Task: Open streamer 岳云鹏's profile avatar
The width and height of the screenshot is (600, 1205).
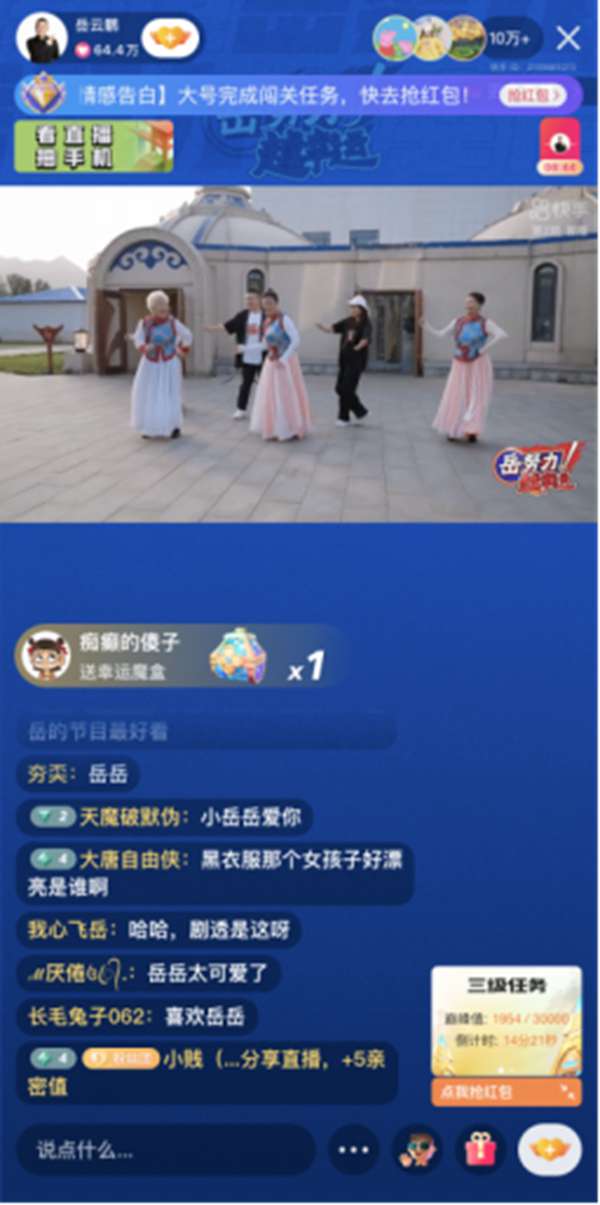Action: [42, 38]
